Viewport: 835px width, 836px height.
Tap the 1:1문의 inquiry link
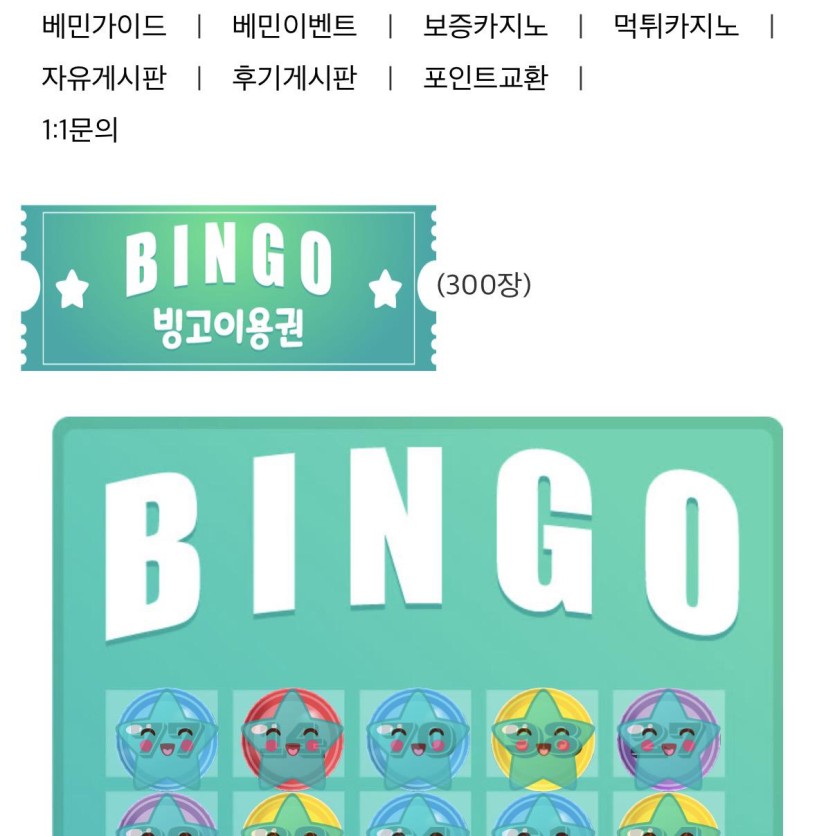tap(80, 130)
